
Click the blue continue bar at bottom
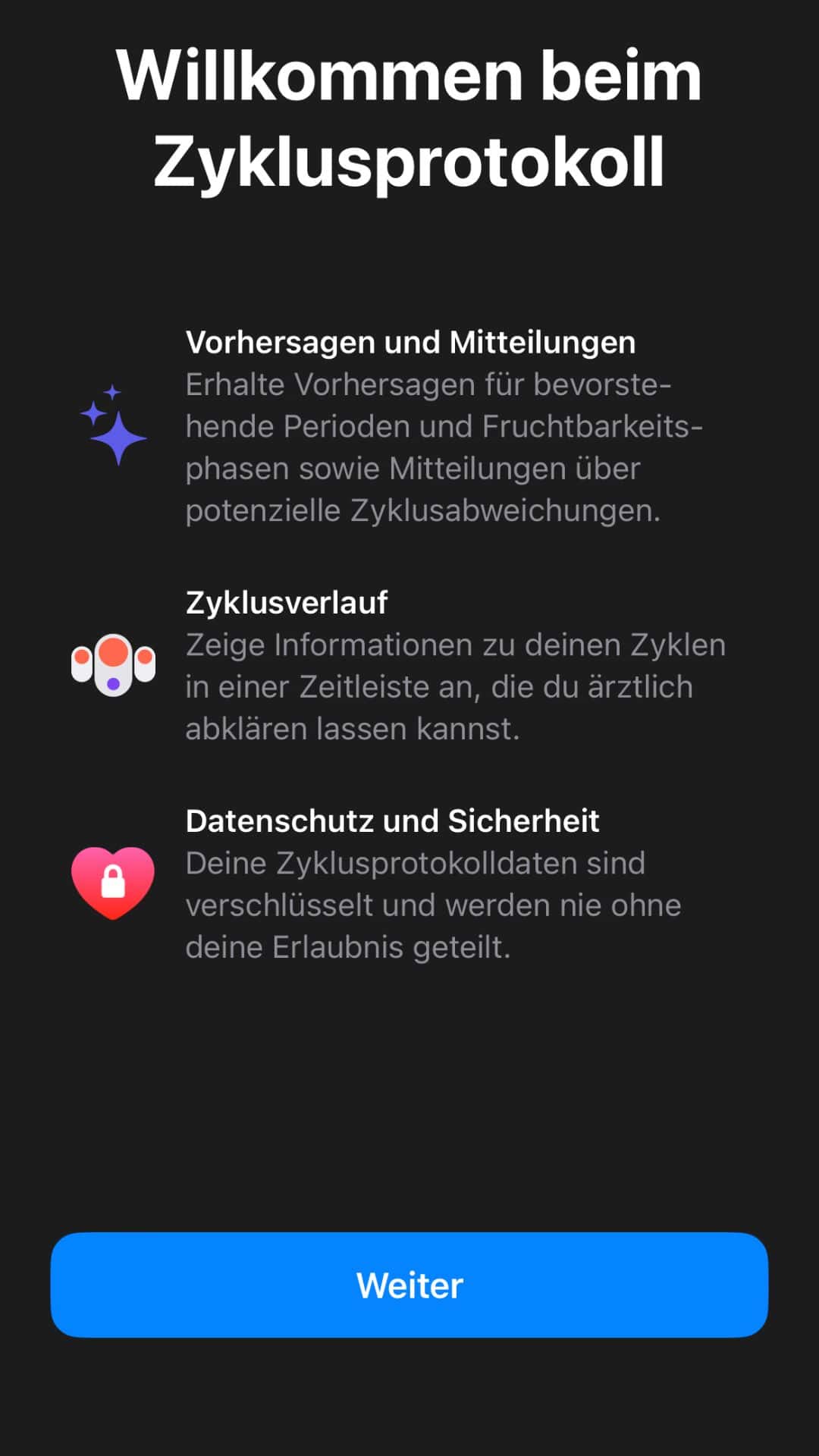tap(409, 1285)
